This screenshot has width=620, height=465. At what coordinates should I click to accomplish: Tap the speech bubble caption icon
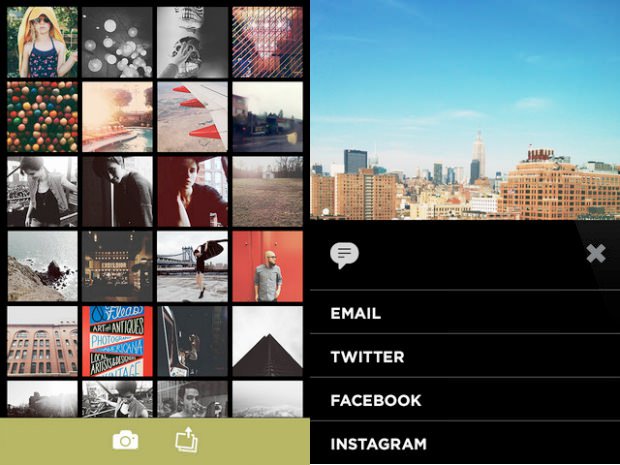[344, 255]
